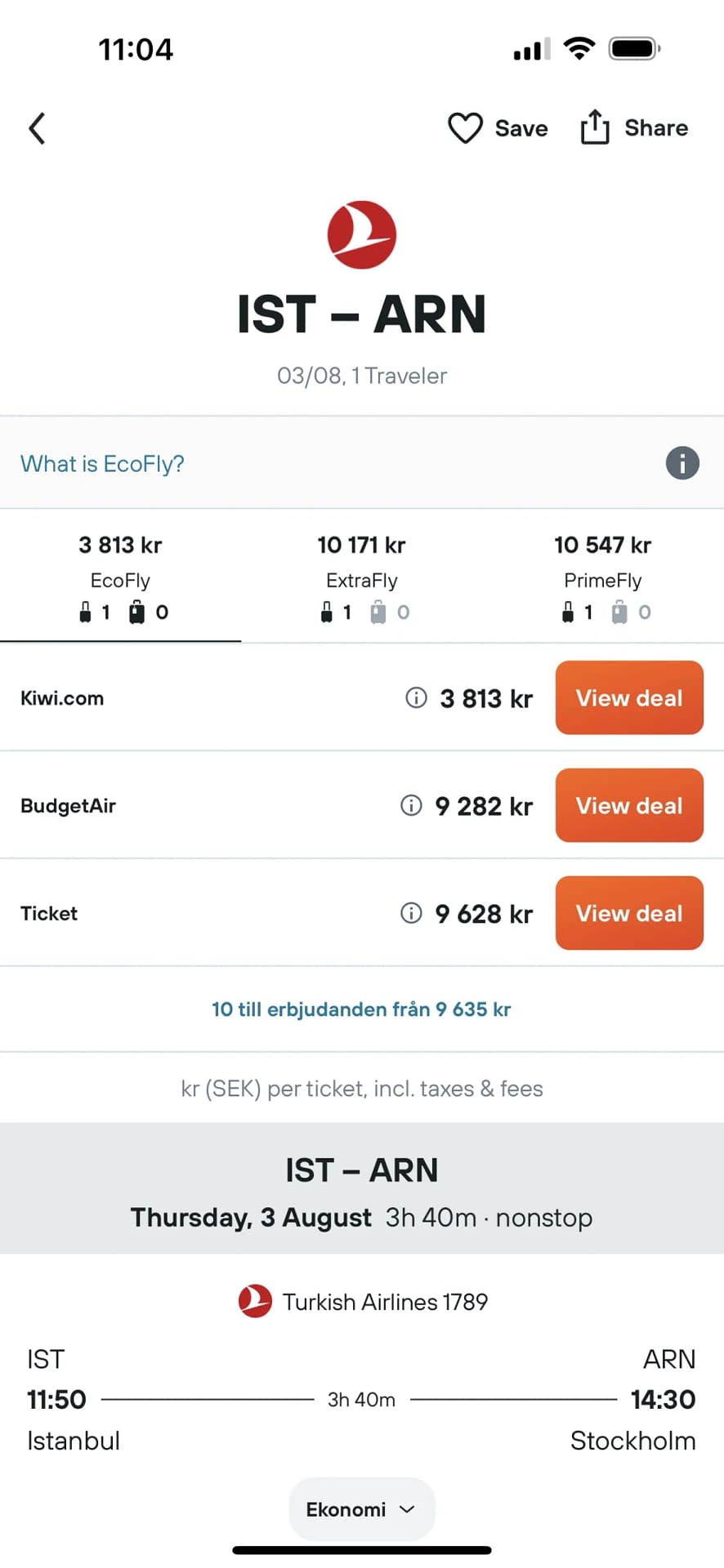
Task: Show price info for BudgetAir
Action: click(411, 805)
